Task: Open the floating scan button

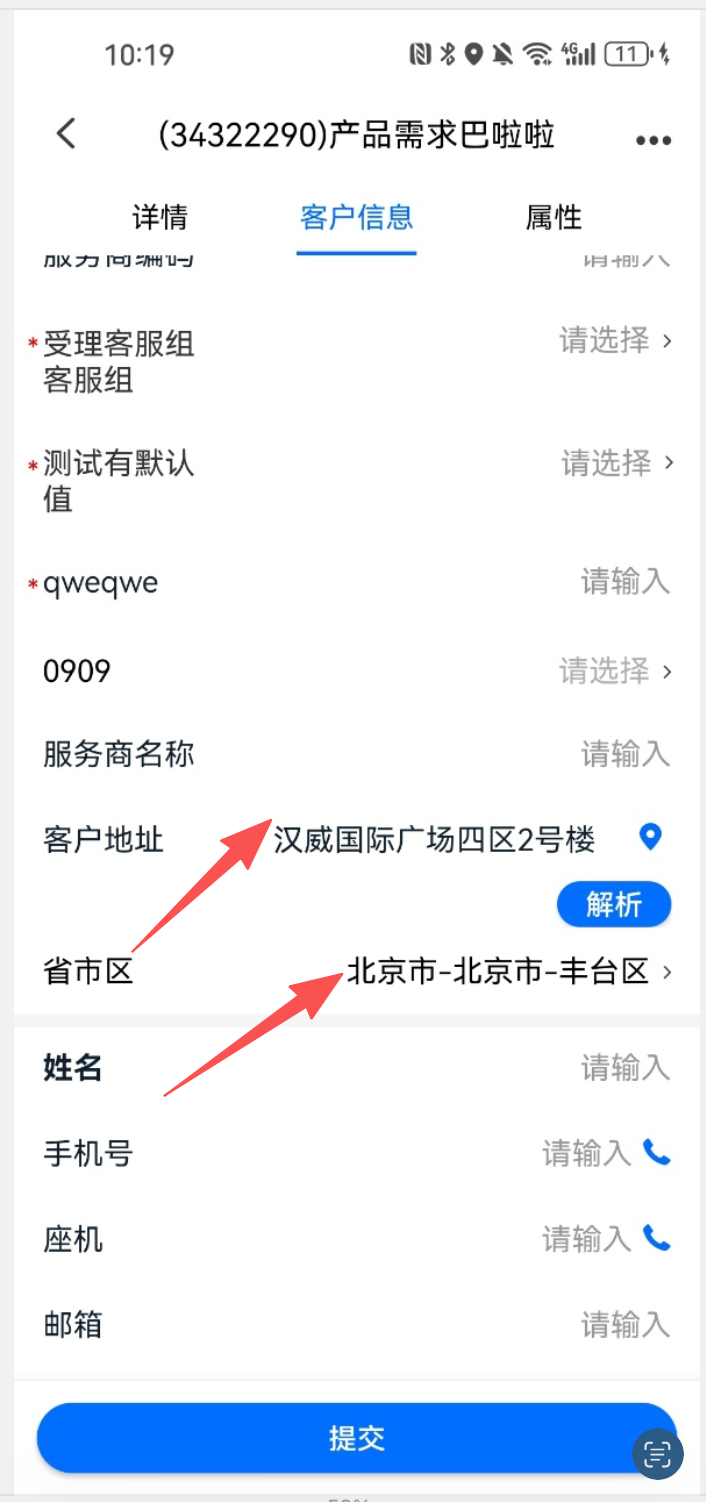Action: (658, 1455)
